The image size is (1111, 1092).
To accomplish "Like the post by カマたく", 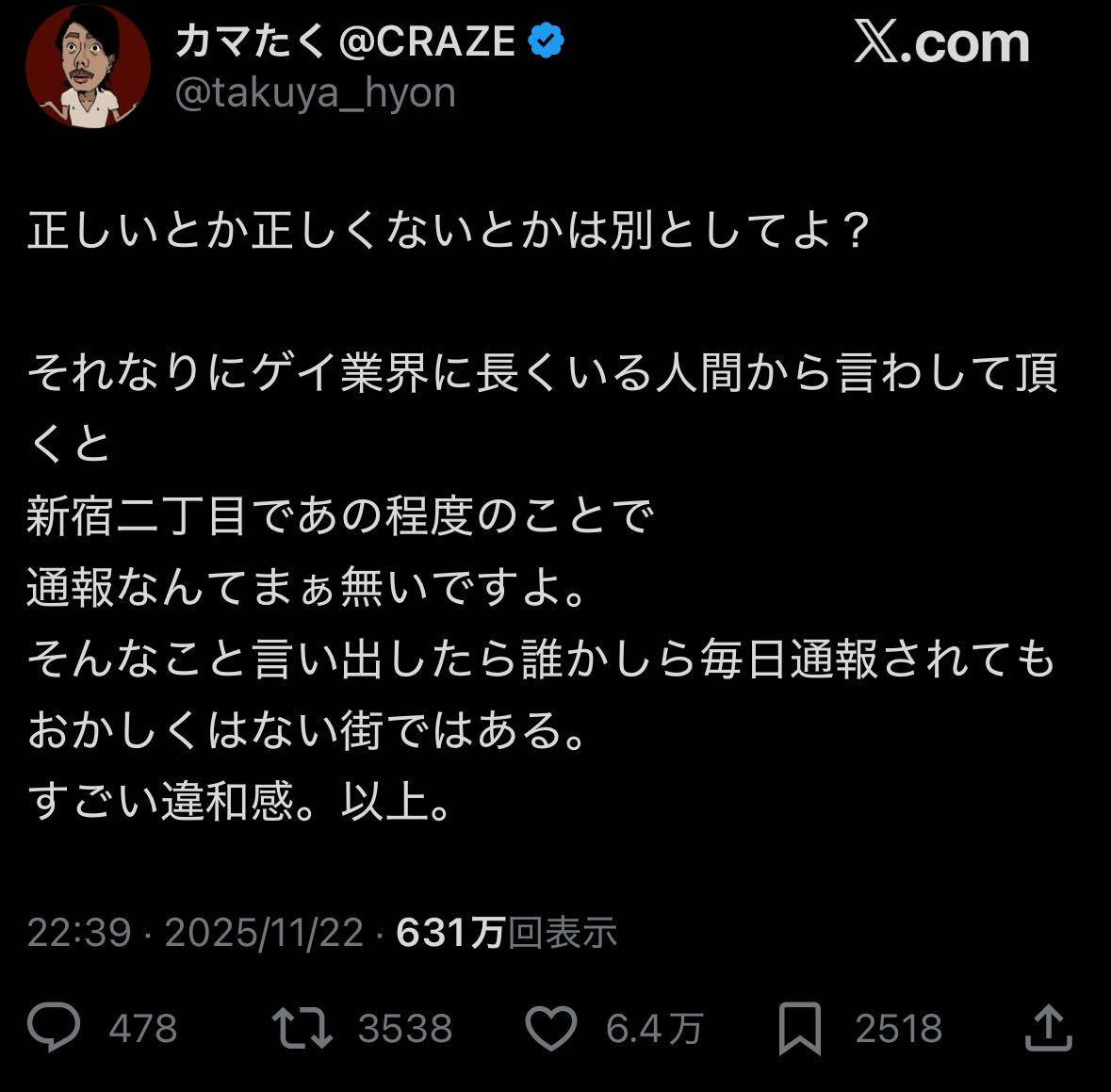I will [x=550, y=1027].
